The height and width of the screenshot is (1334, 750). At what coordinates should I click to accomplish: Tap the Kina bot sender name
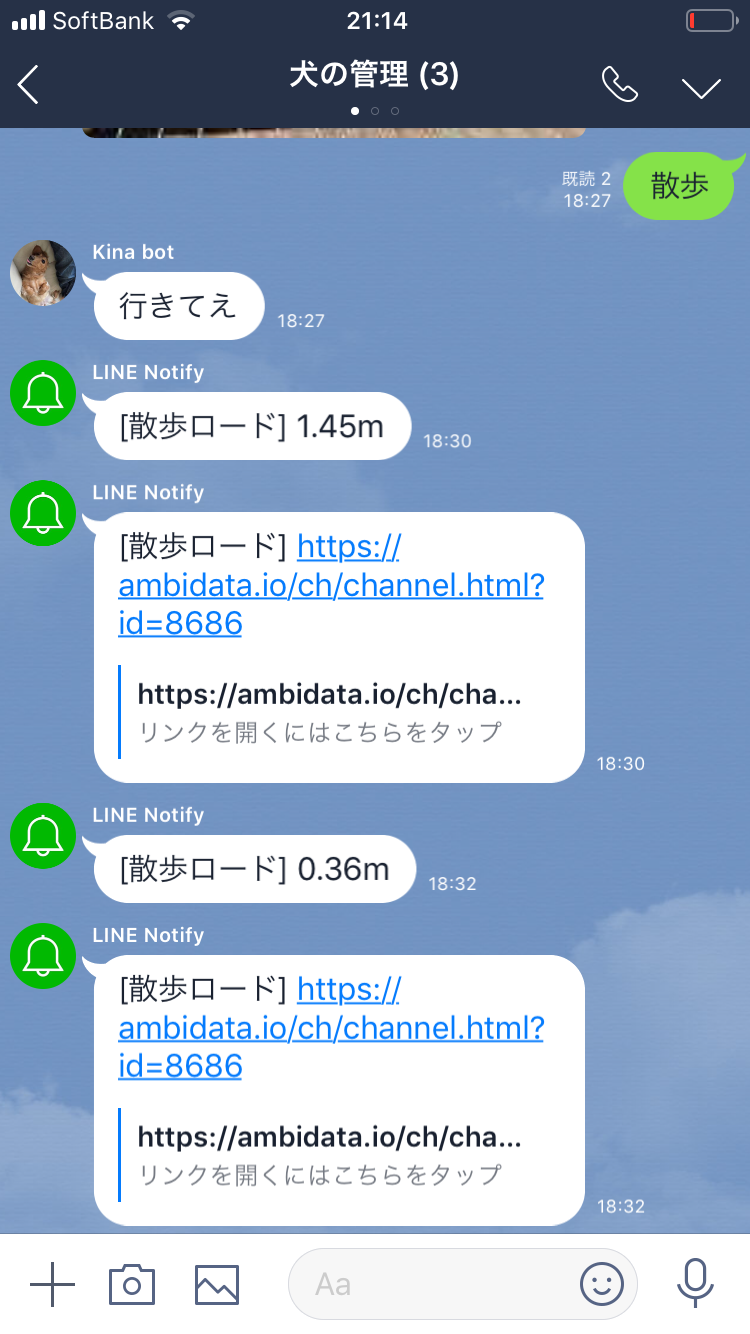click(x=133, y=252)
